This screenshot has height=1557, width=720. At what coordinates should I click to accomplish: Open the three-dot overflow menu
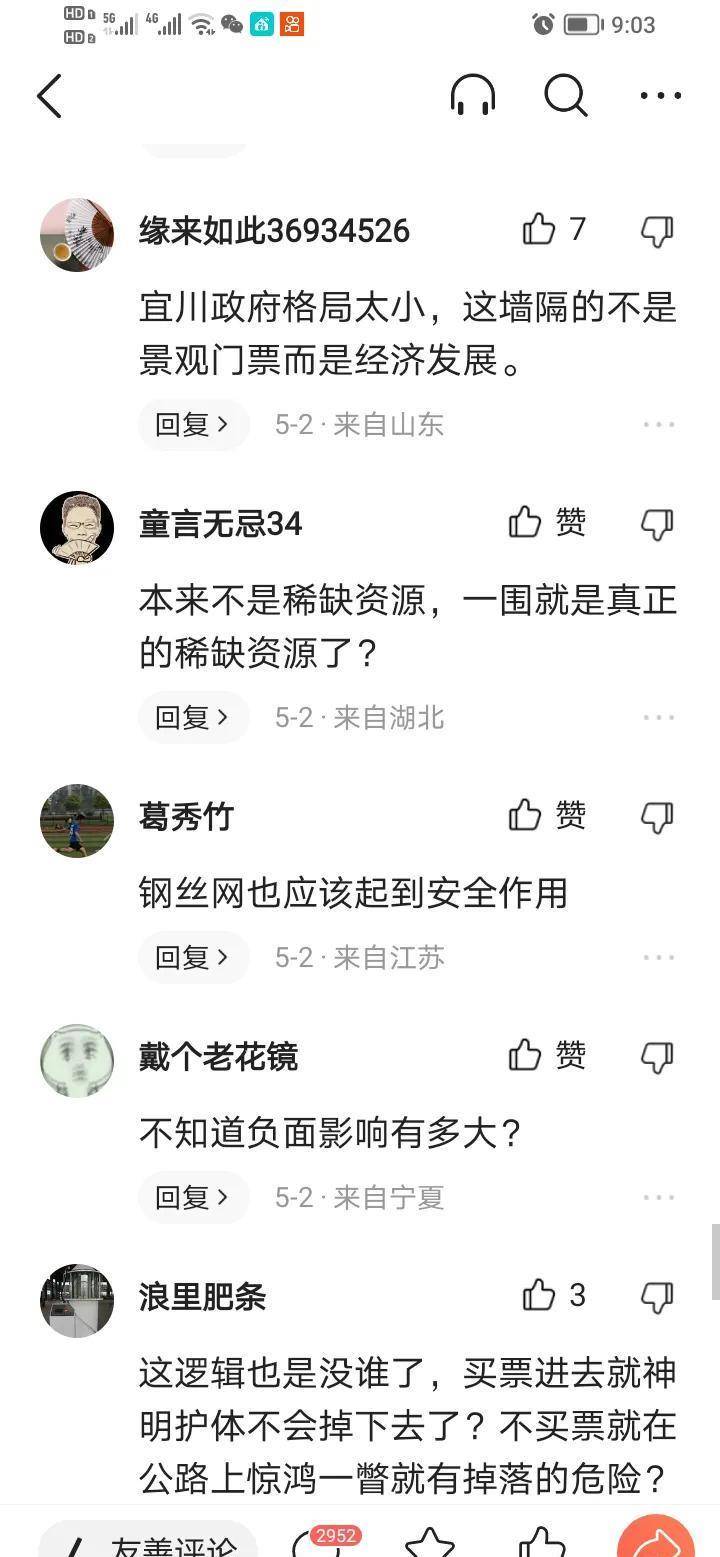coord(660,97)
